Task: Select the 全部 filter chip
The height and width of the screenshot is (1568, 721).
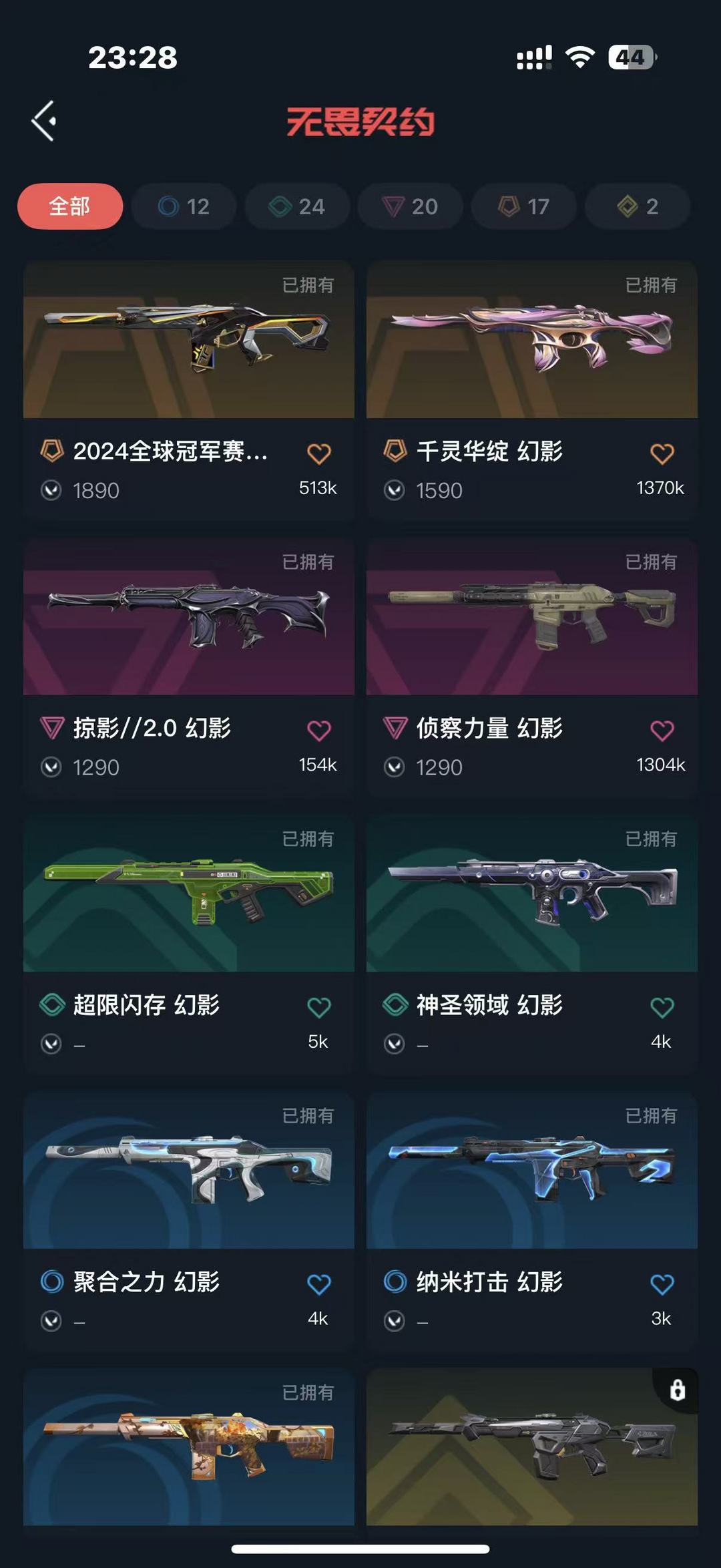Action: 70,206
